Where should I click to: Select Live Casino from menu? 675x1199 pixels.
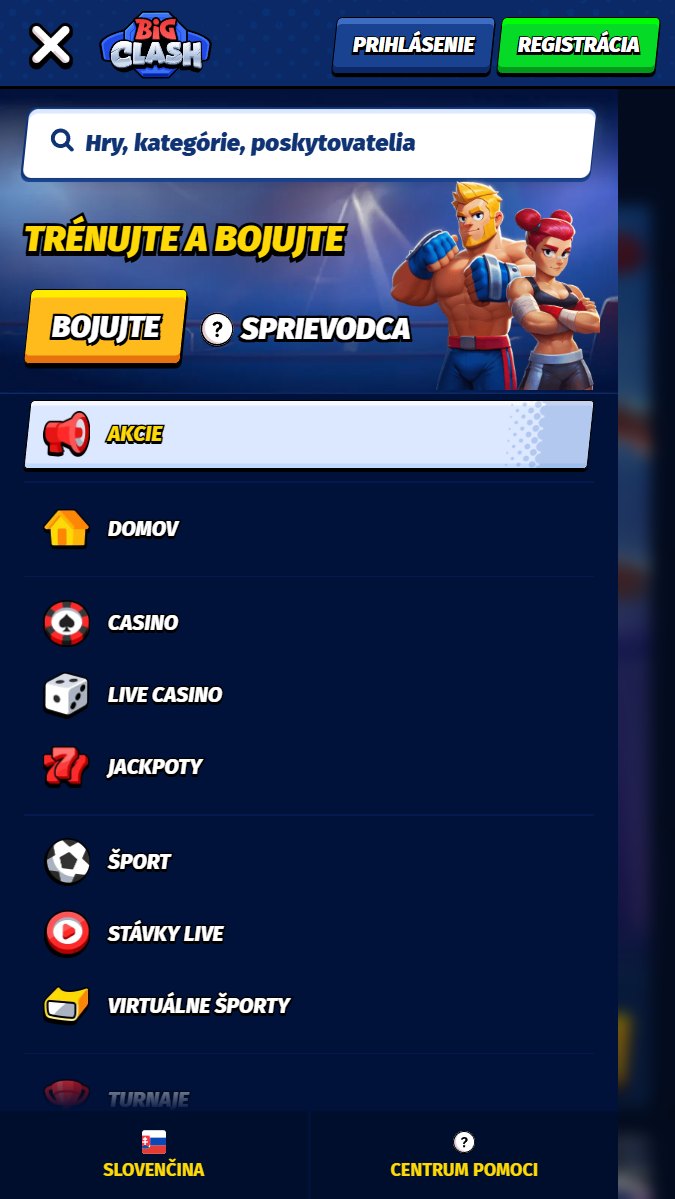164,695
